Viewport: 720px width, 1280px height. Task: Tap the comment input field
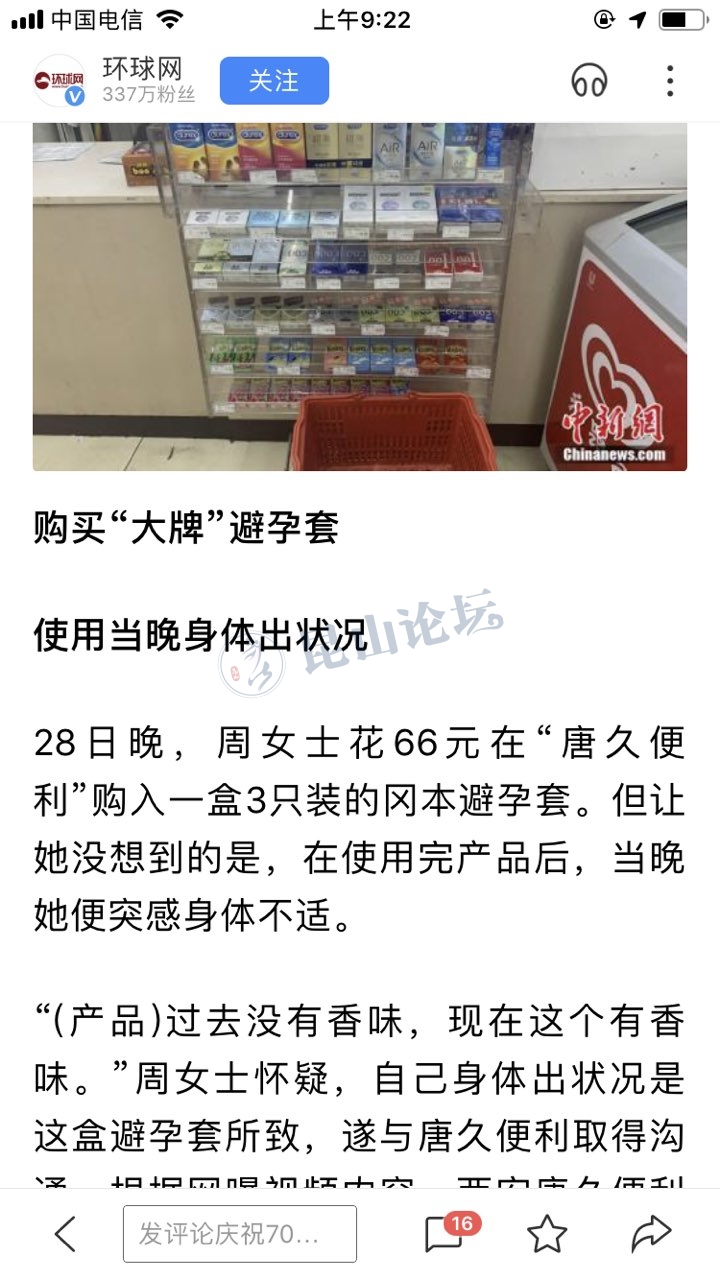(240, 1234)
